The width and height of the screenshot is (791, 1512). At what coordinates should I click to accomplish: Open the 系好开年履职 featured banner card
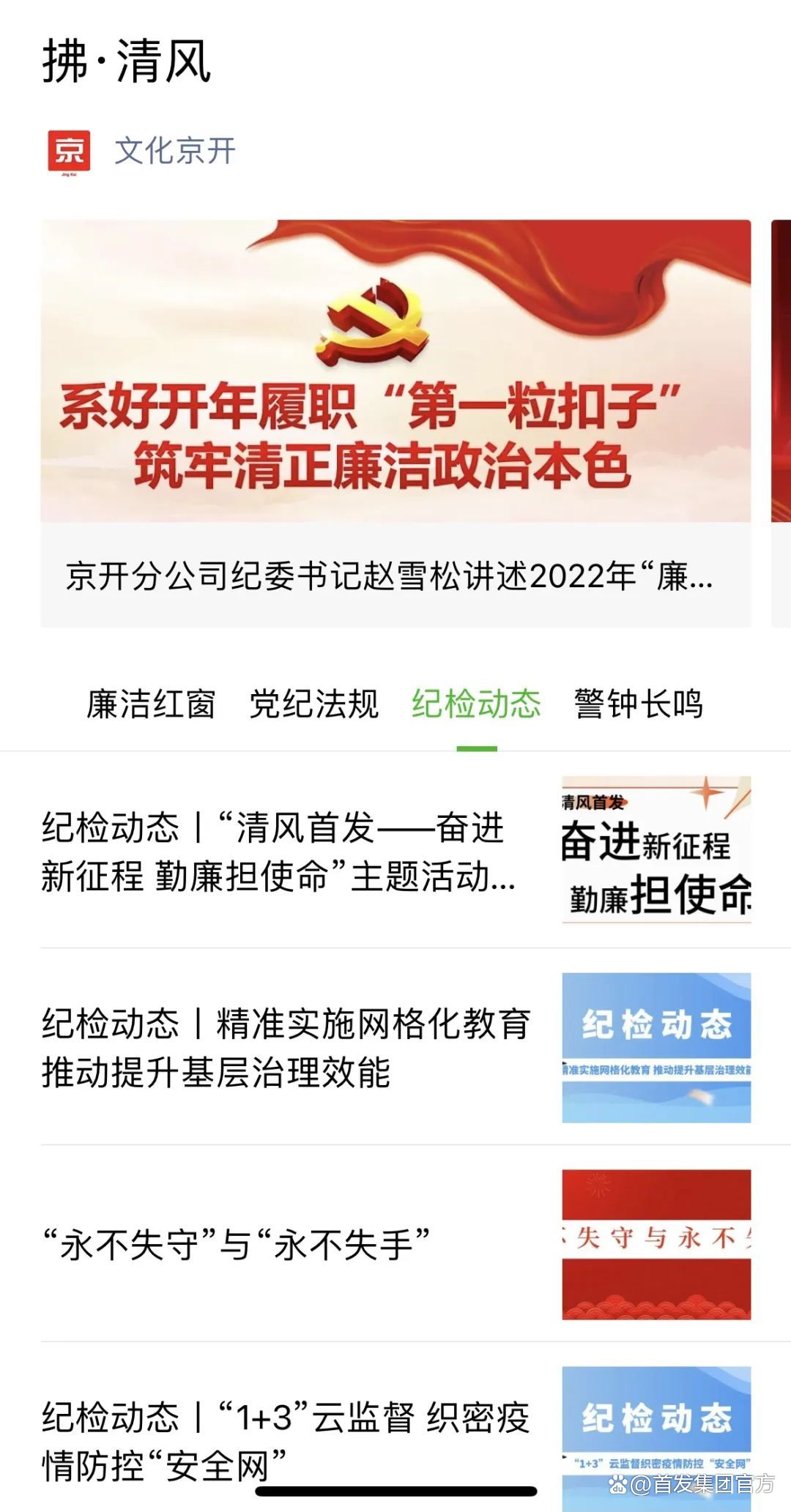click(x=395, y=422)
